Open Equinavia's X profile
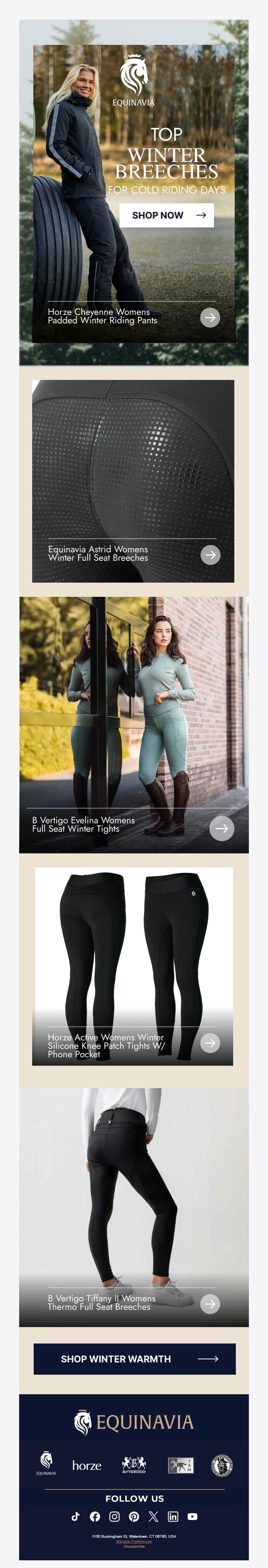 pyautogui.click(x=153, y=1516)
